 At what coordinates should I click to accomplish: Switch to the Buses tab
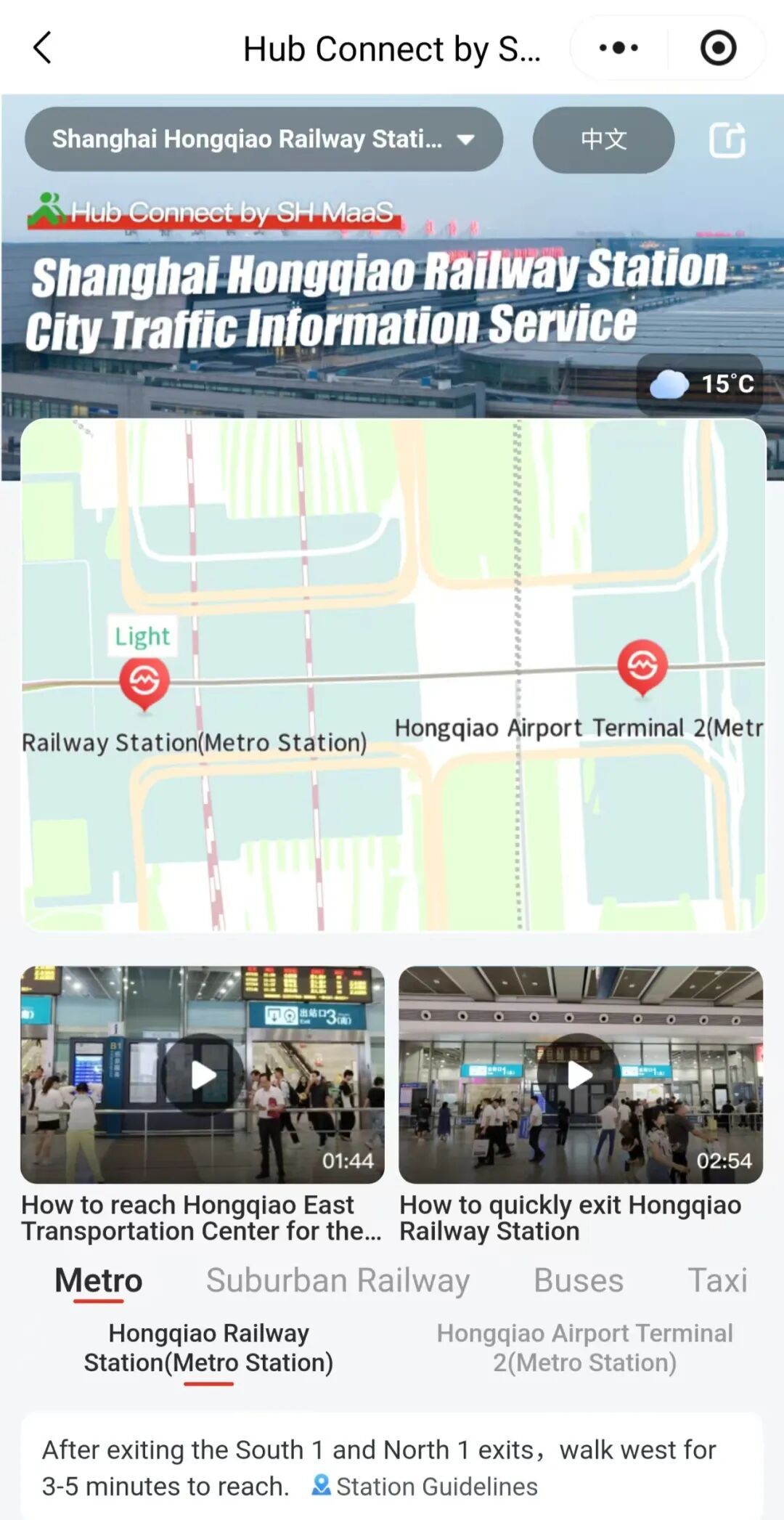pos(579,1280)
